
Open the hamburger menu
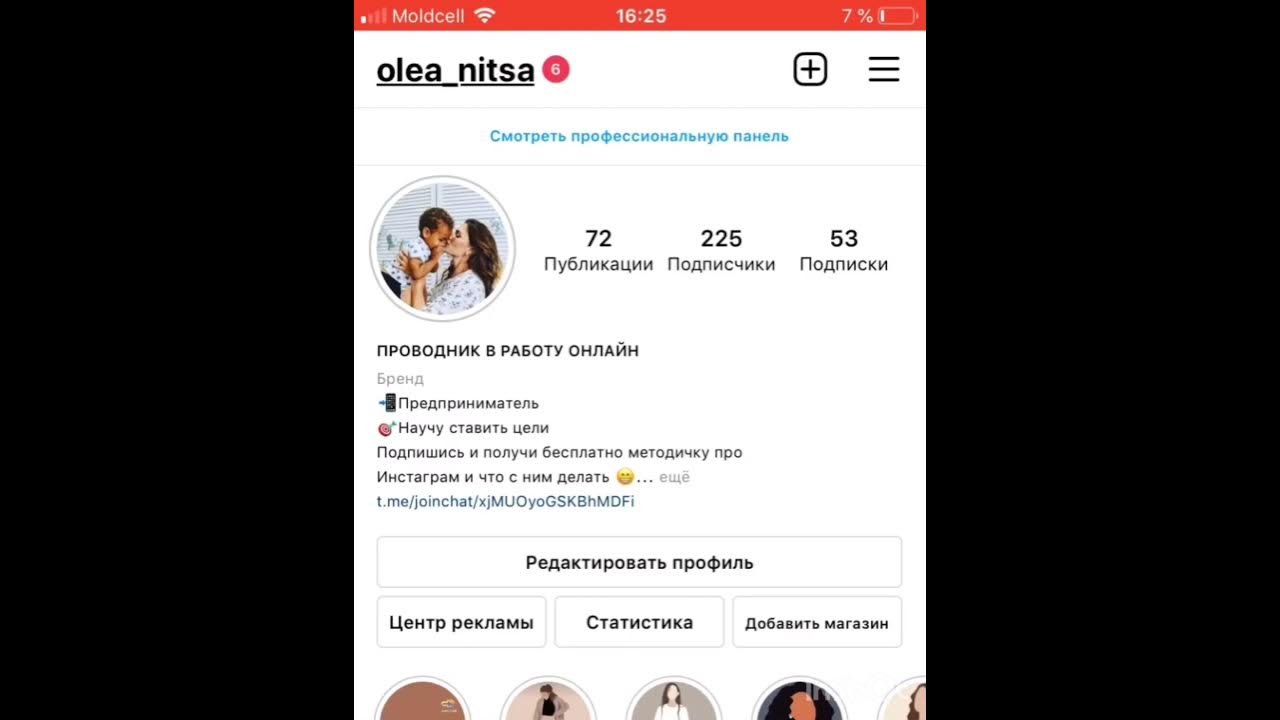pos(883,69)
